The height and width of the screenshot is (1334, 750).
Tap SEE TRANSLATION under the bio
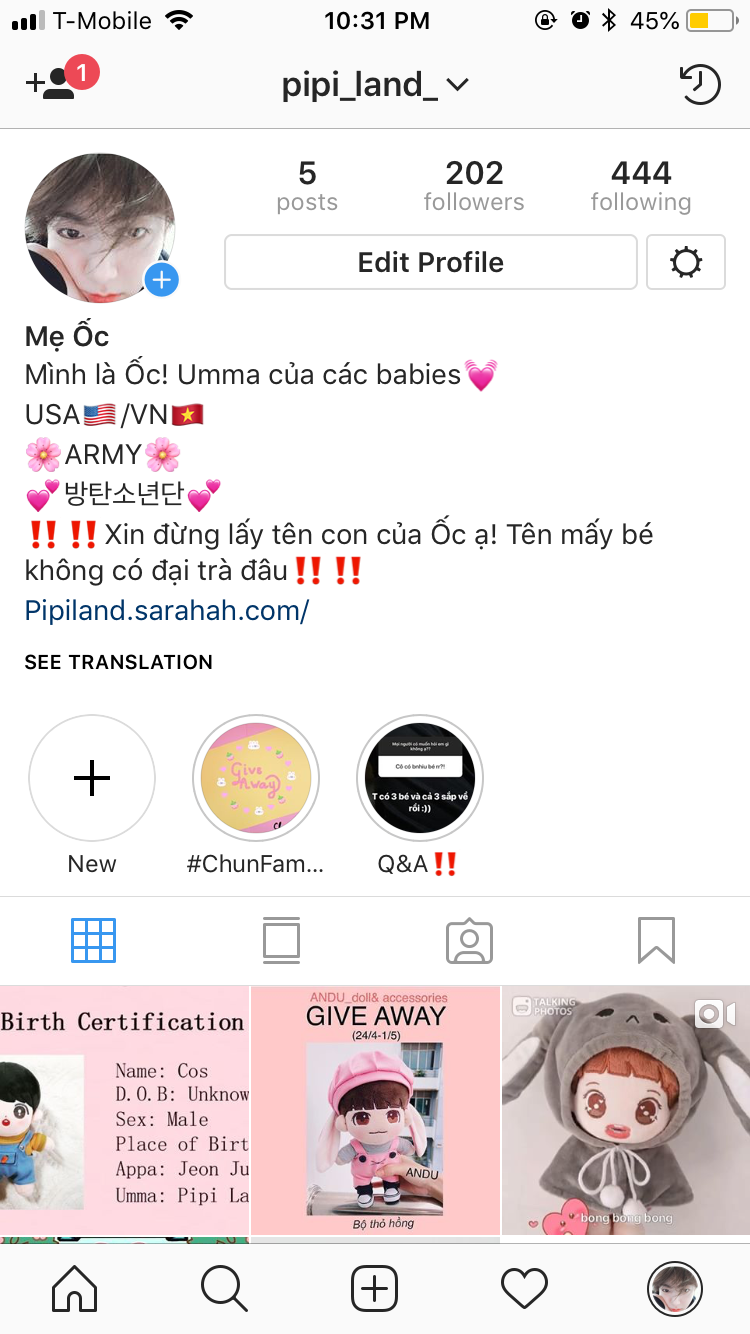(x=119, y=662)
